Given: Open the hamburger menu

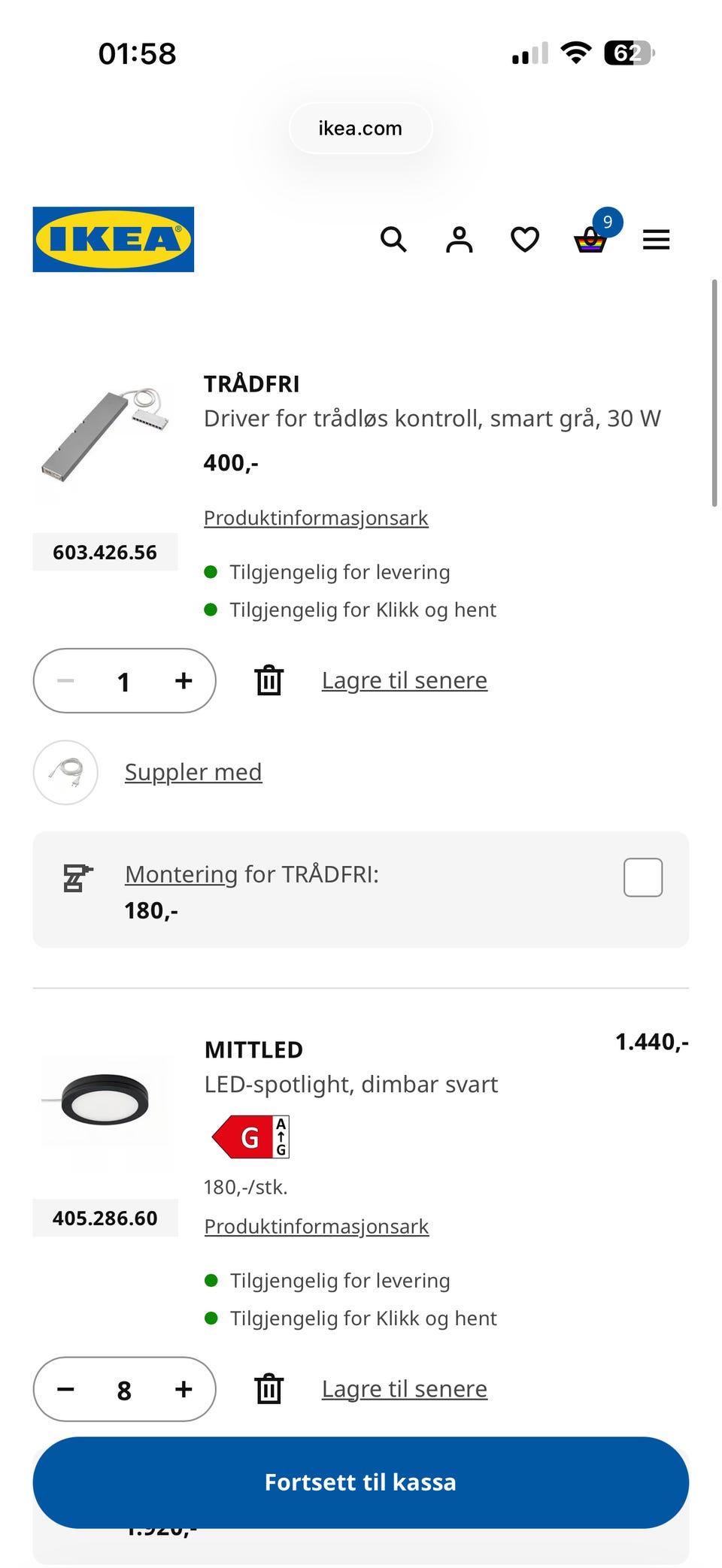Looking at the screenshot, I should pyautogui.click(x=656, y=240).
